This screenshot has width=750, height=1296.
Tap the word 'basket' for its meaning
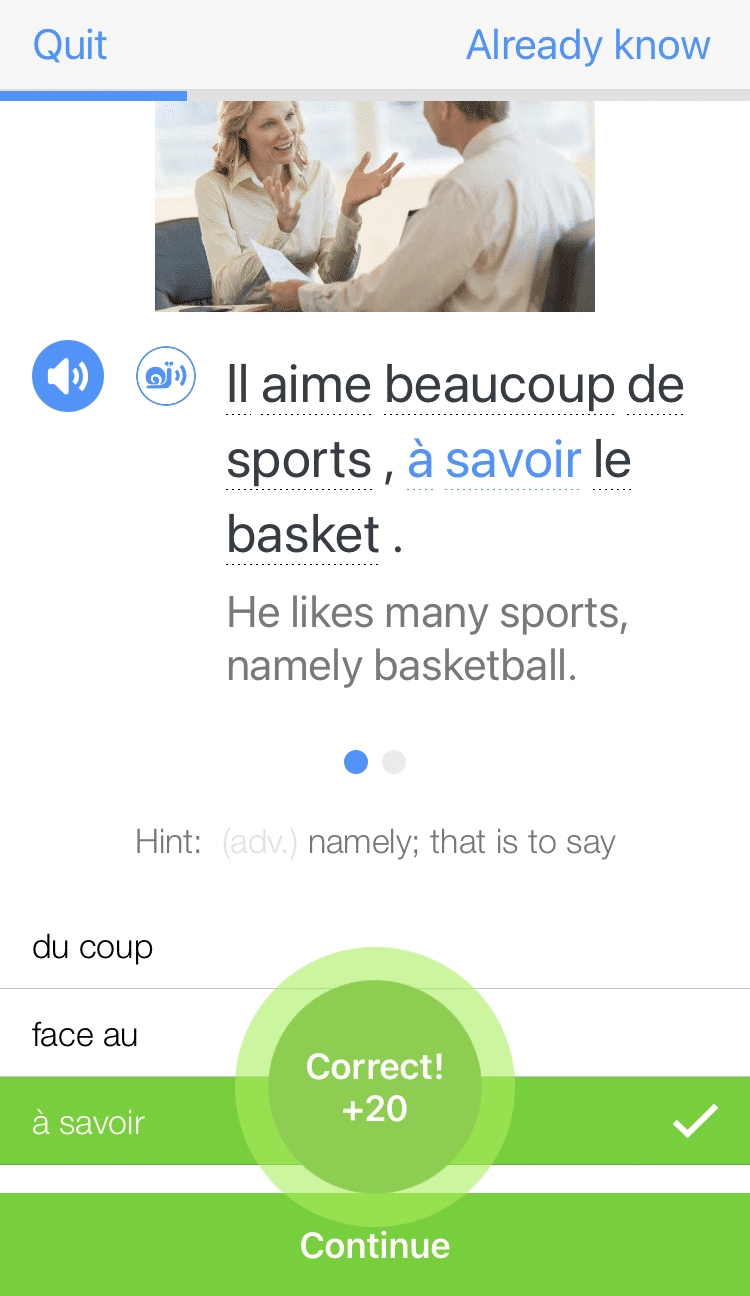[303, 535]
